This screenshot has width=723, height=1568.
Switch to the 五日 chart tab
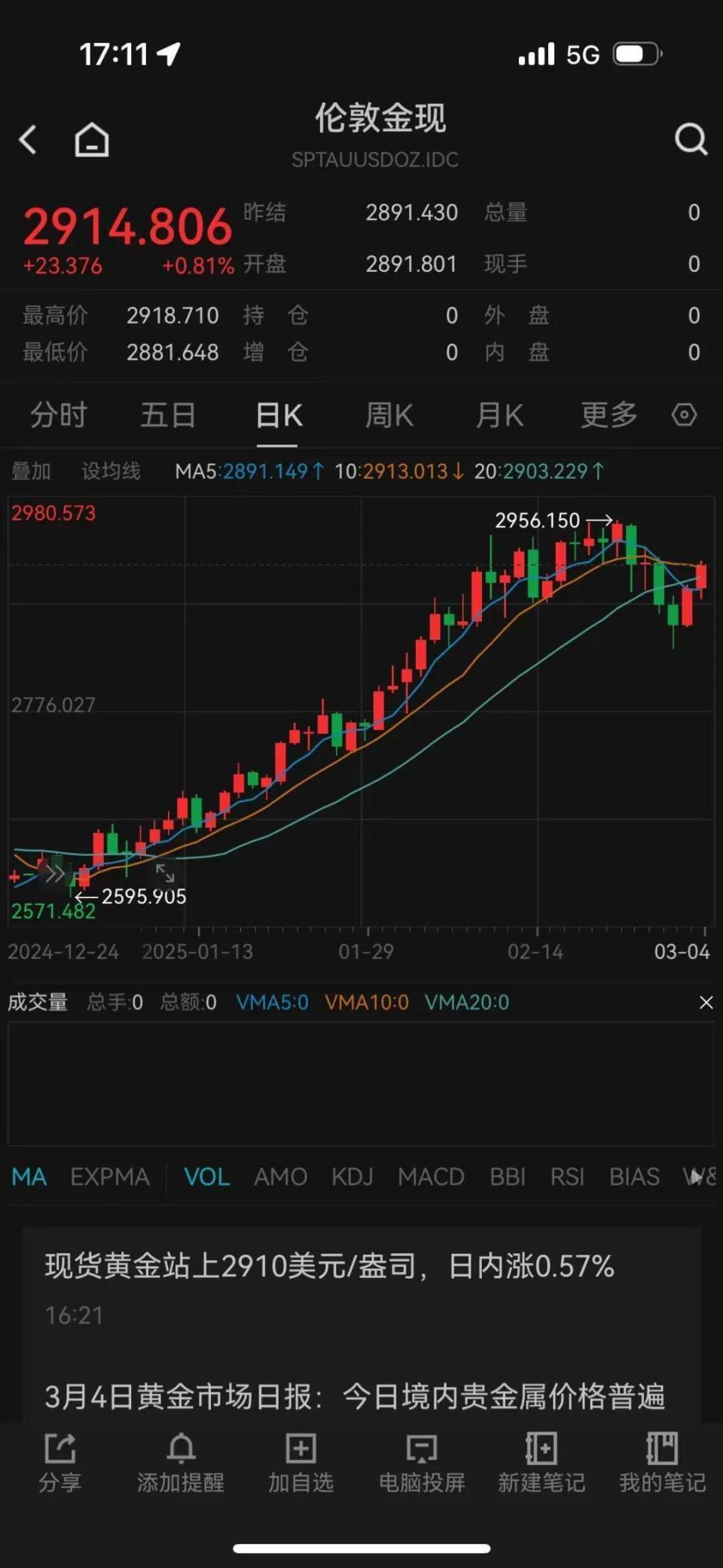point(168,415)
